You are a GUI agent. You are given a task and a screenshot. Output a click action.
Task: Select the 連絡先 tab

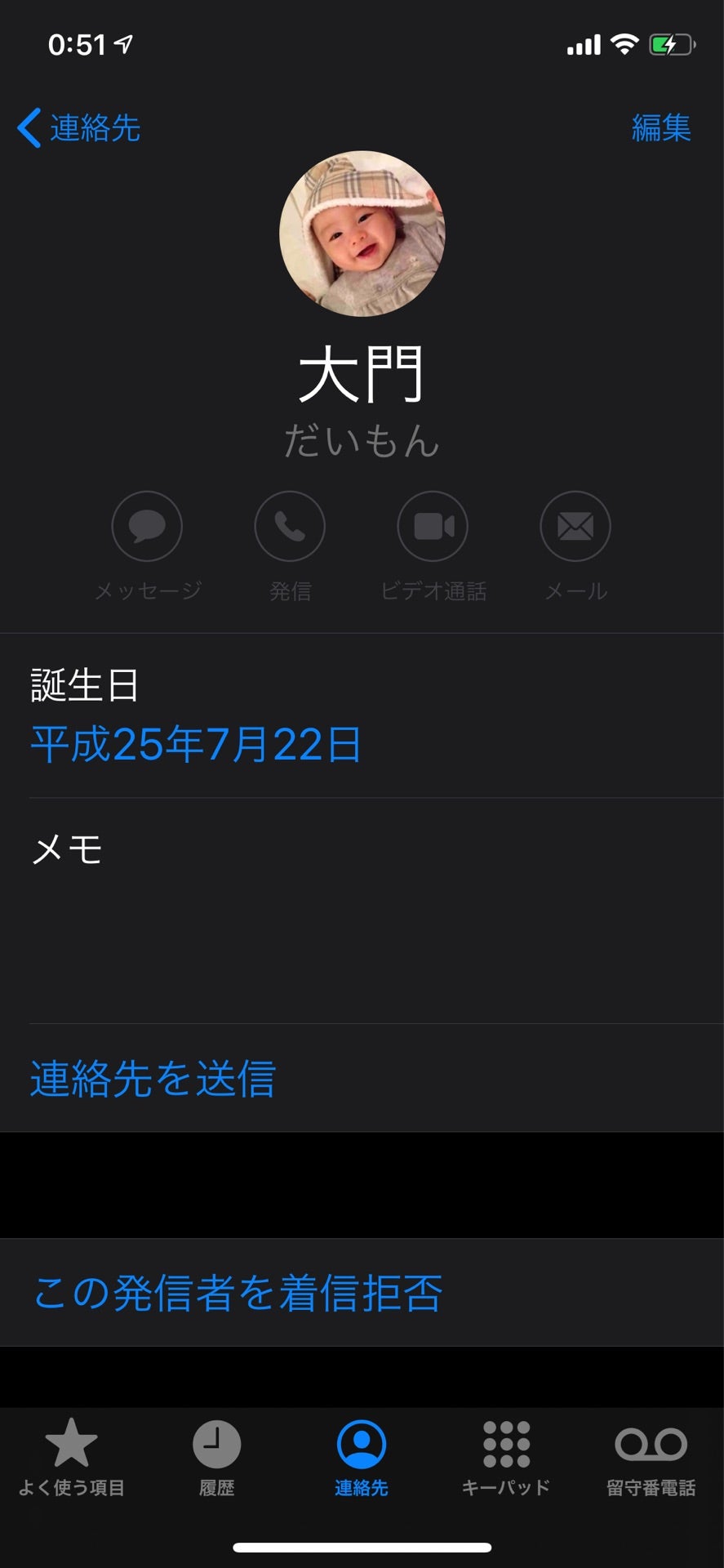click(x=362, y=1458)
